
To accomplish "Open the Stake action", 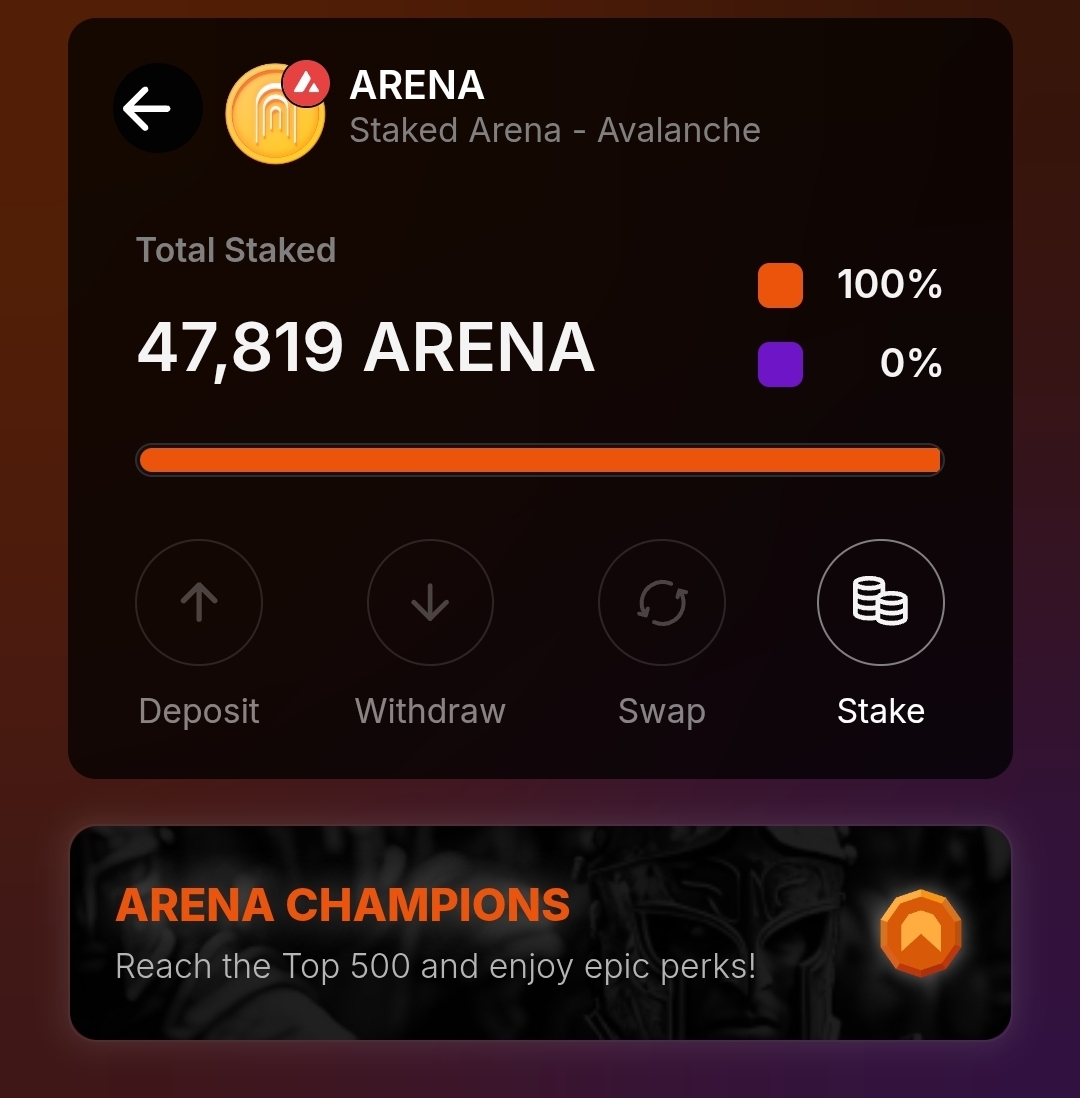I will point(880,603).
